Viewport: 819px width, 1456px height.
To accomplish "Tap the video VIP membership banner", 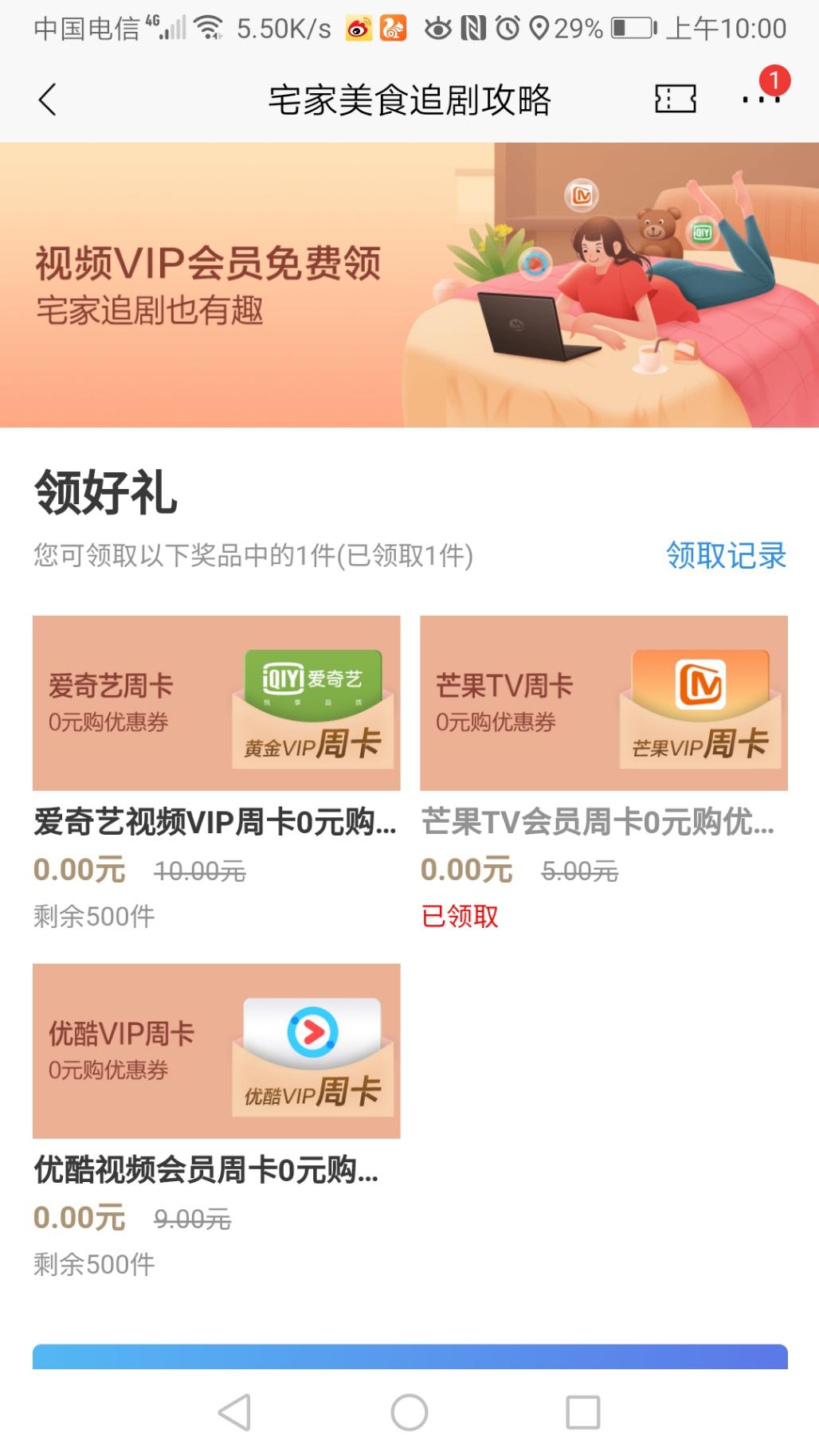I will pos(409,284).
